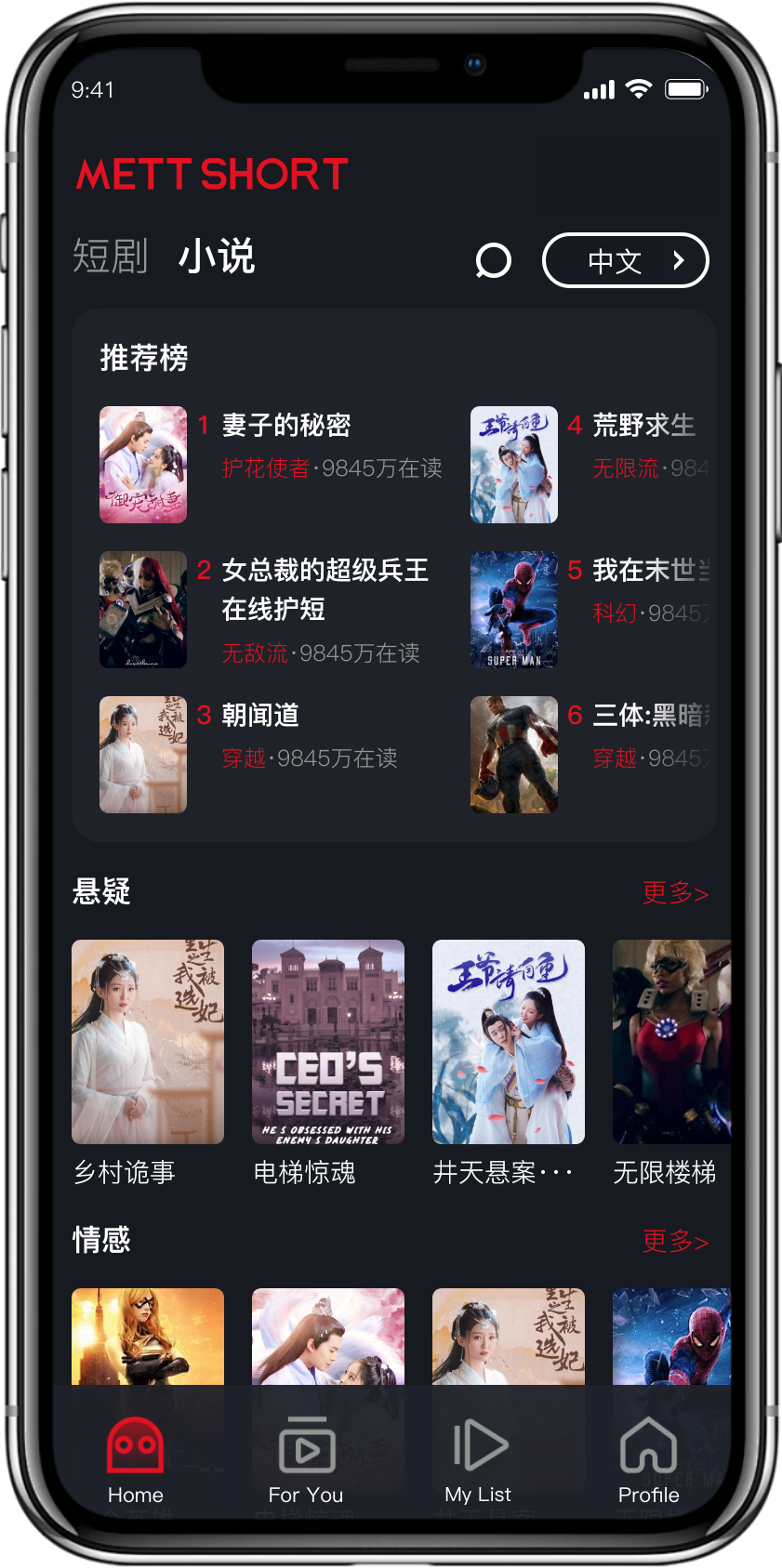Screen dimensions: 782x1568
Task: Switch to the 短剧 tab
Action: pos(110,257)
